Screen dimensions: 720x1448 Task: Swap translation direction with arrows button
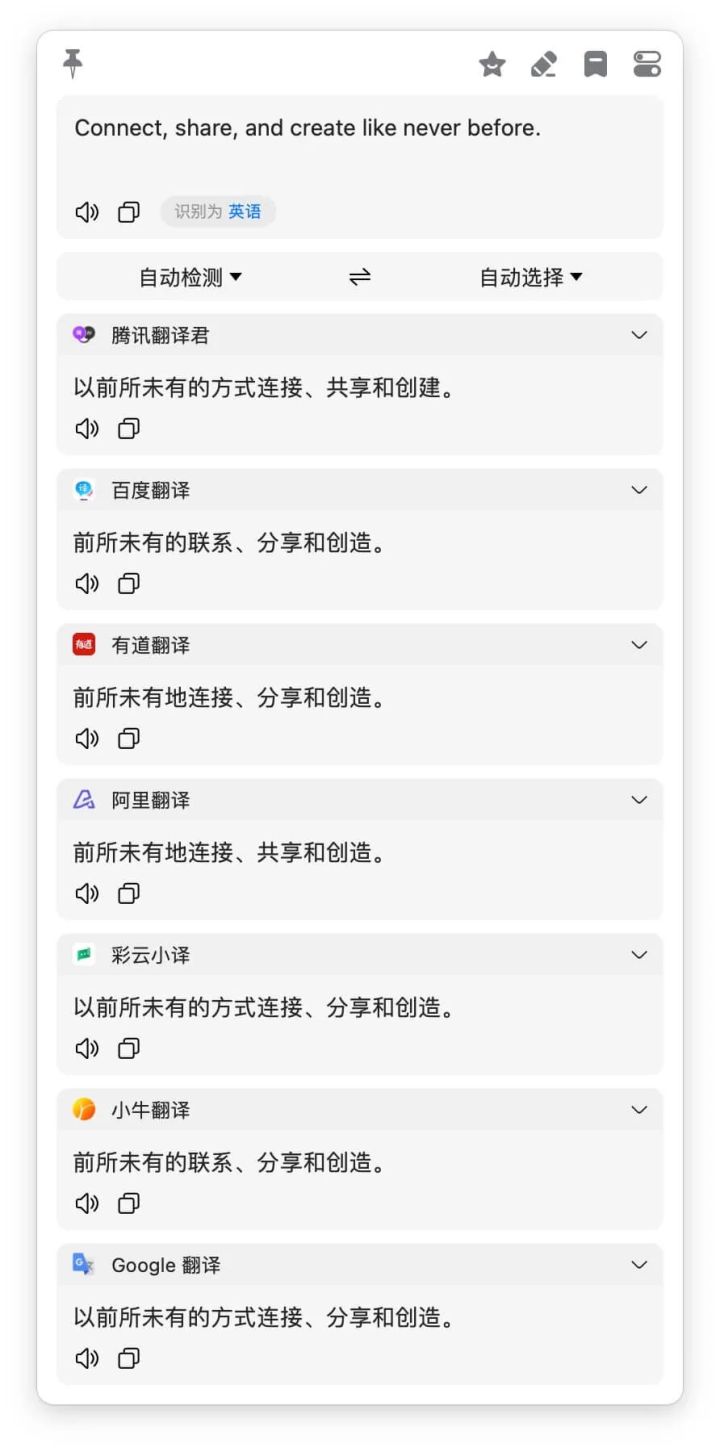point(358,276)
